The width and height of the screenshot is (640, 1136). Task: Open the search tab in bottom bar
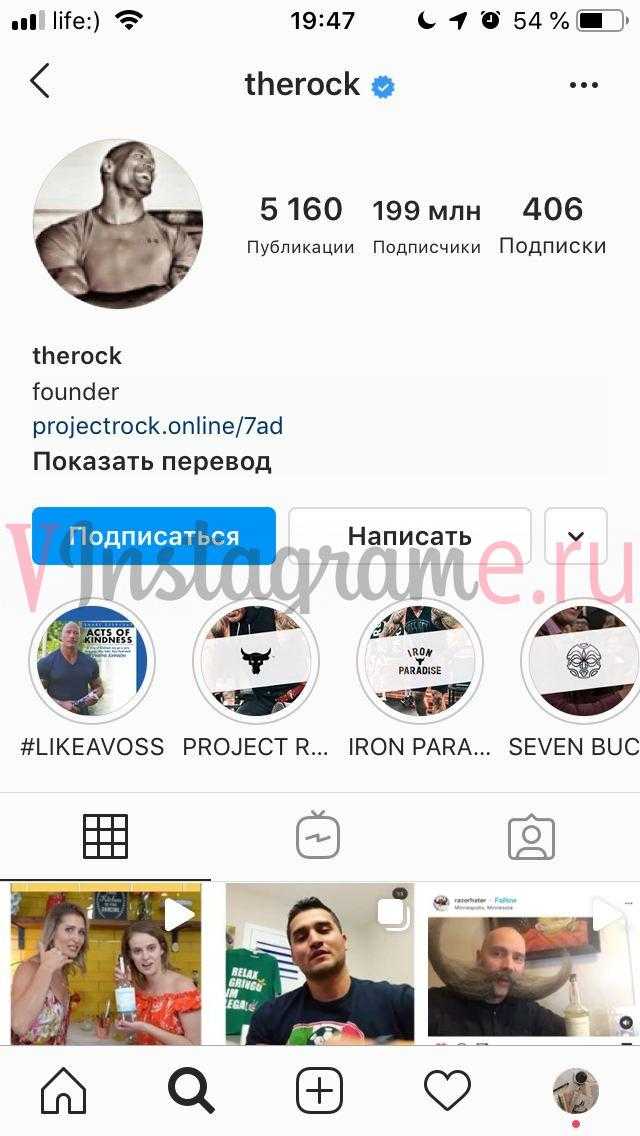coord(191,1090)
